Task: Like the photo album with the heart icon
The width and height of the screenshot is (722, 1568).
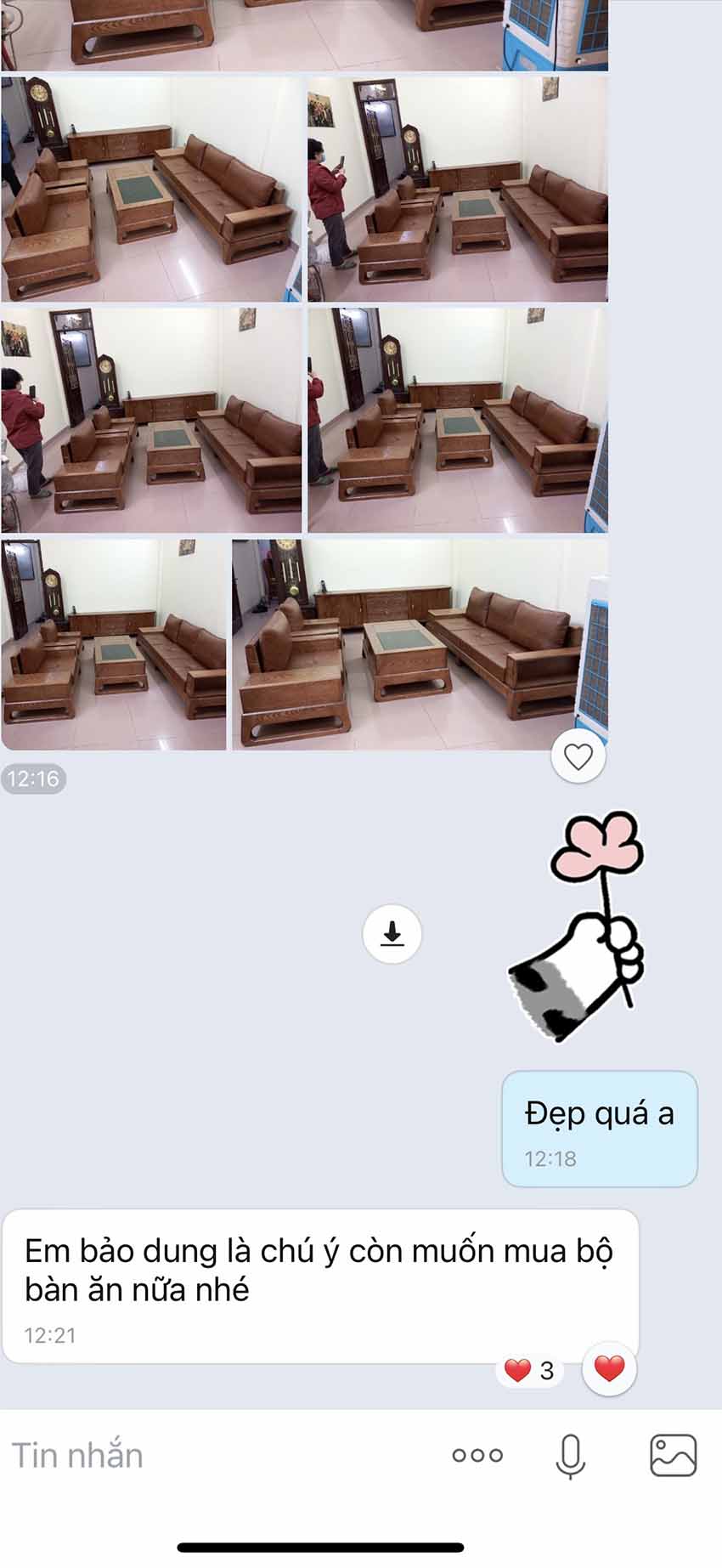Action: point(578,756)
